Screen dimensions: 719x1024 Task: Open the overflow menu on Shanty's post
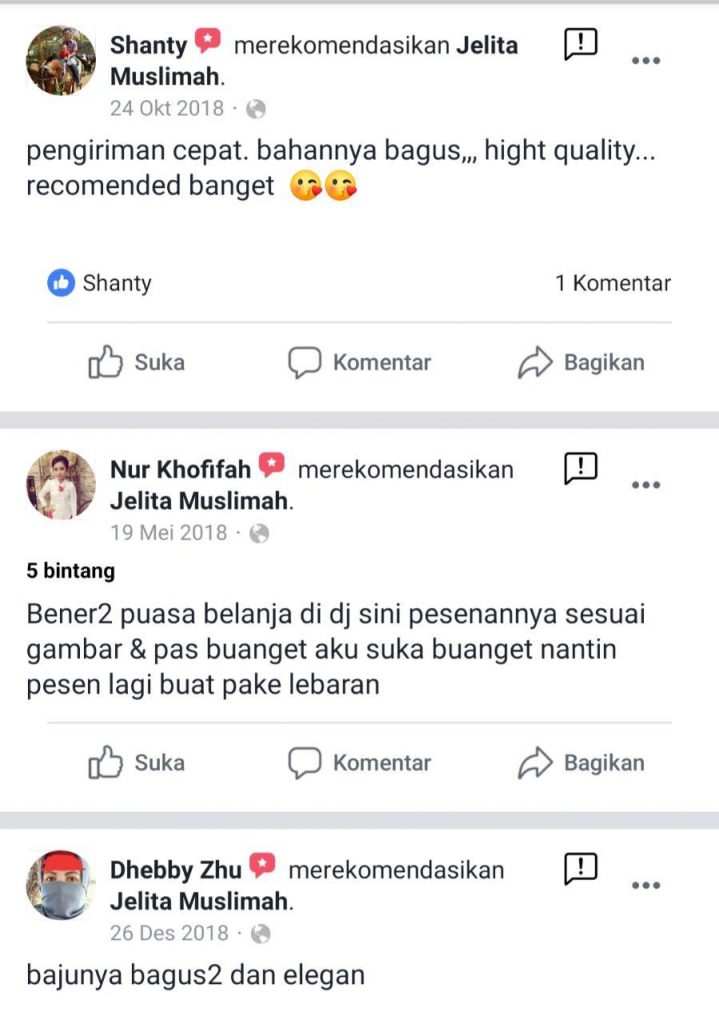[646, 60]
